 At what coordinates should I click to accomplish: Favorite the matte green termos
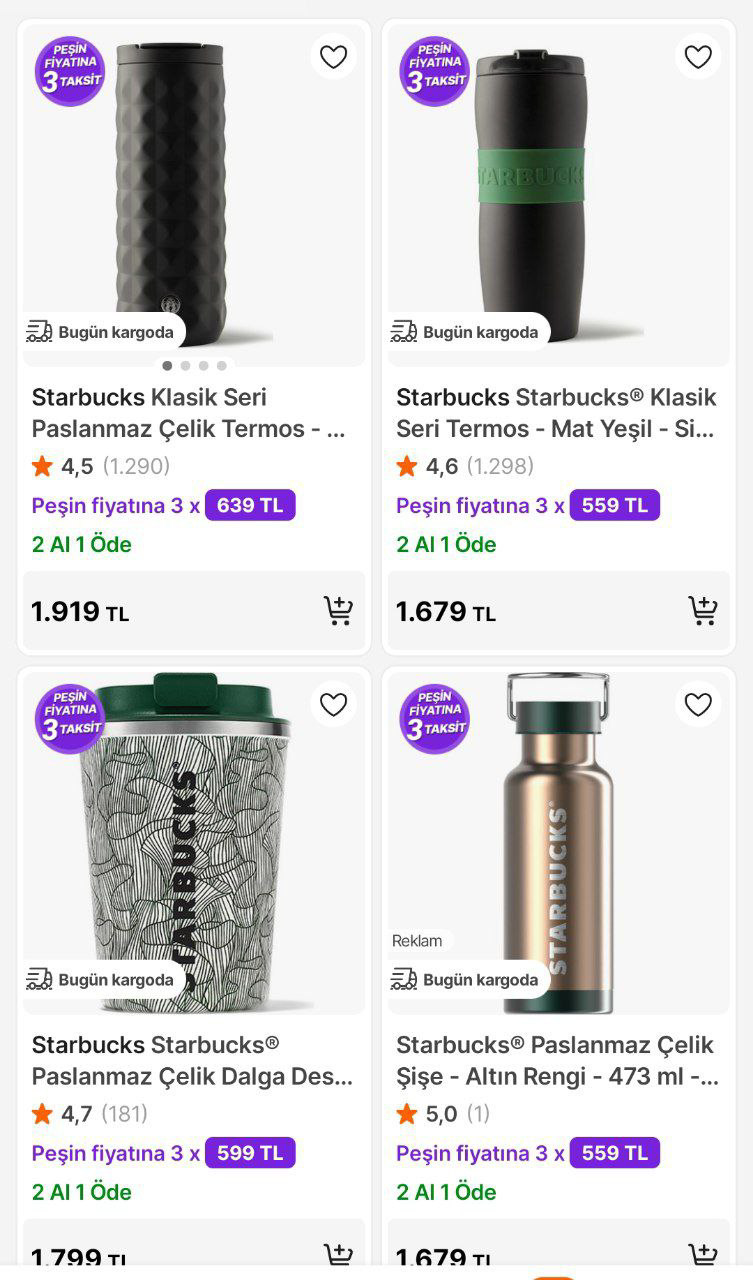(697, 56)
